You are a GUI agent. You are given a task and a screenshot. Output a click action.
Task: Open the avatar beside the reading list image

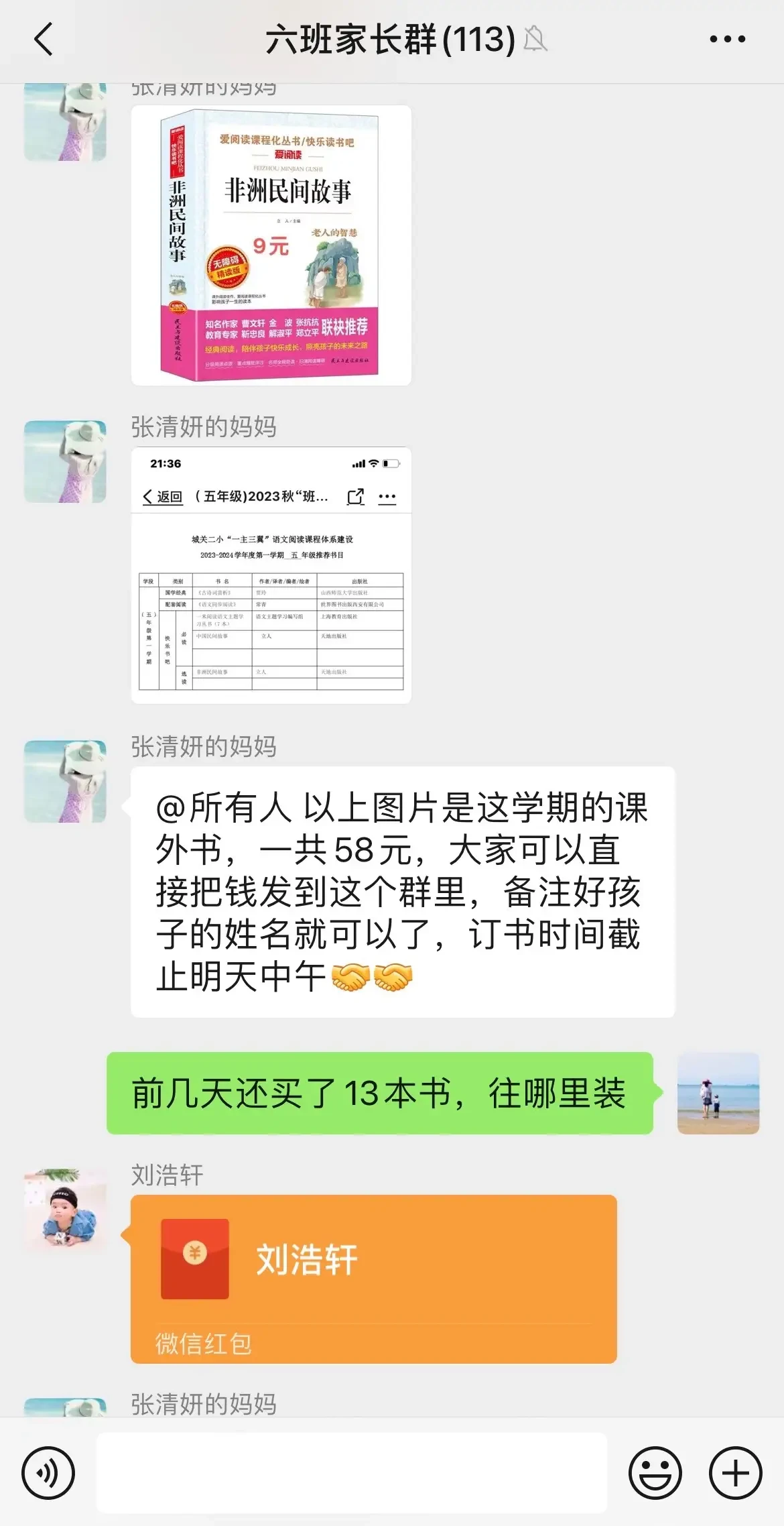click(65, 462)
